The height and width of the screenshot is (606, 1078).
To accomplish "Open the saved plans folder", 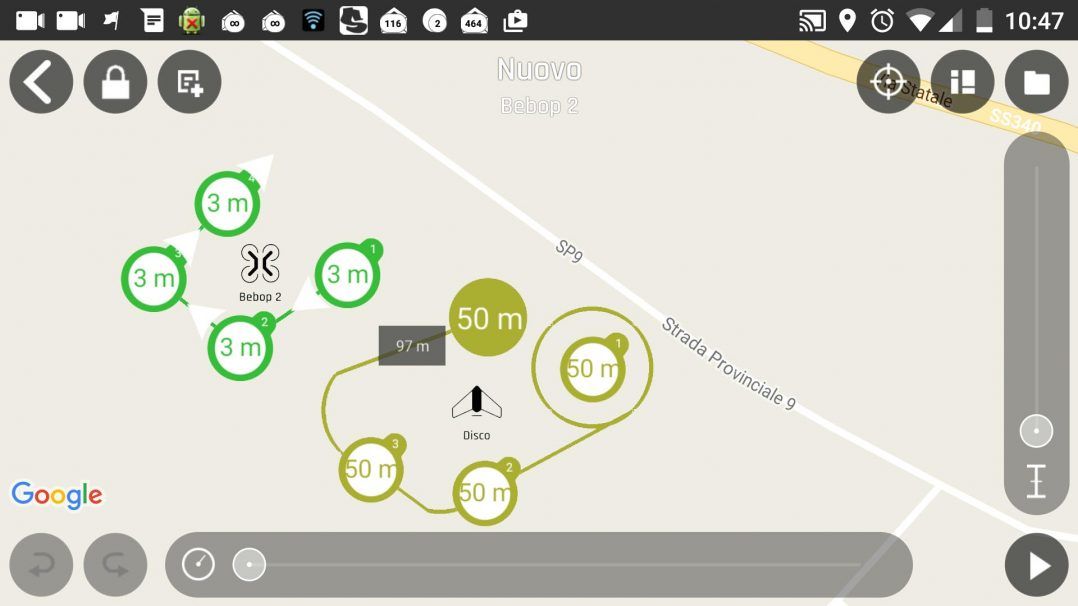I will 1037,82.
